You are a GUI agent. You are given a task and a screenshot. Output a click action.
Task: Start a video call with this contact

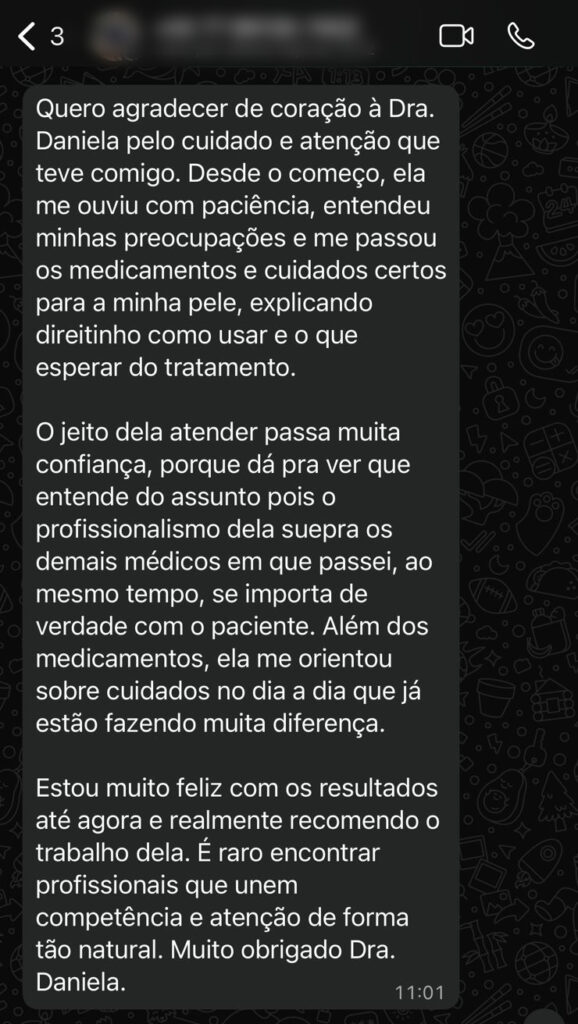tap(456, 36)
